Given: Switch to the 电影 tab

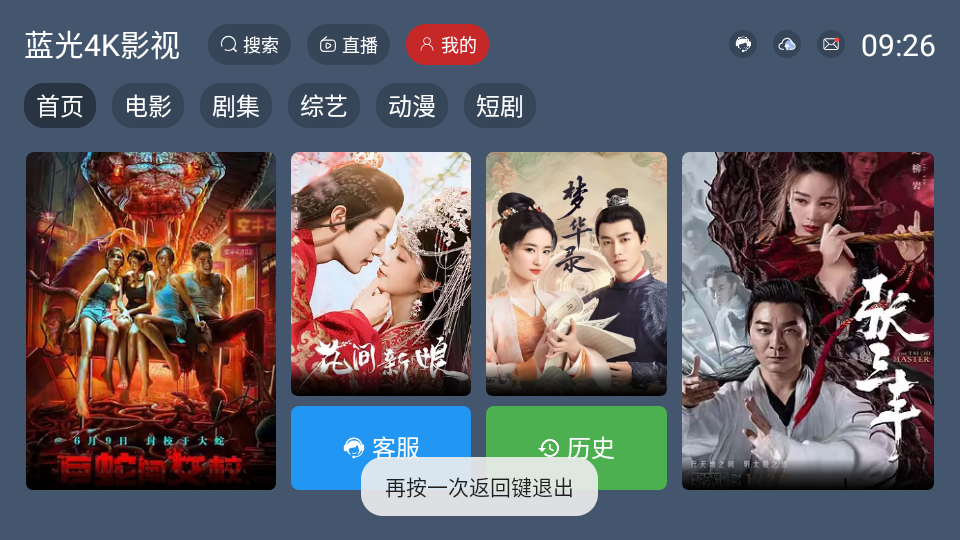Looking at the screenshot, I should point(148,106).
